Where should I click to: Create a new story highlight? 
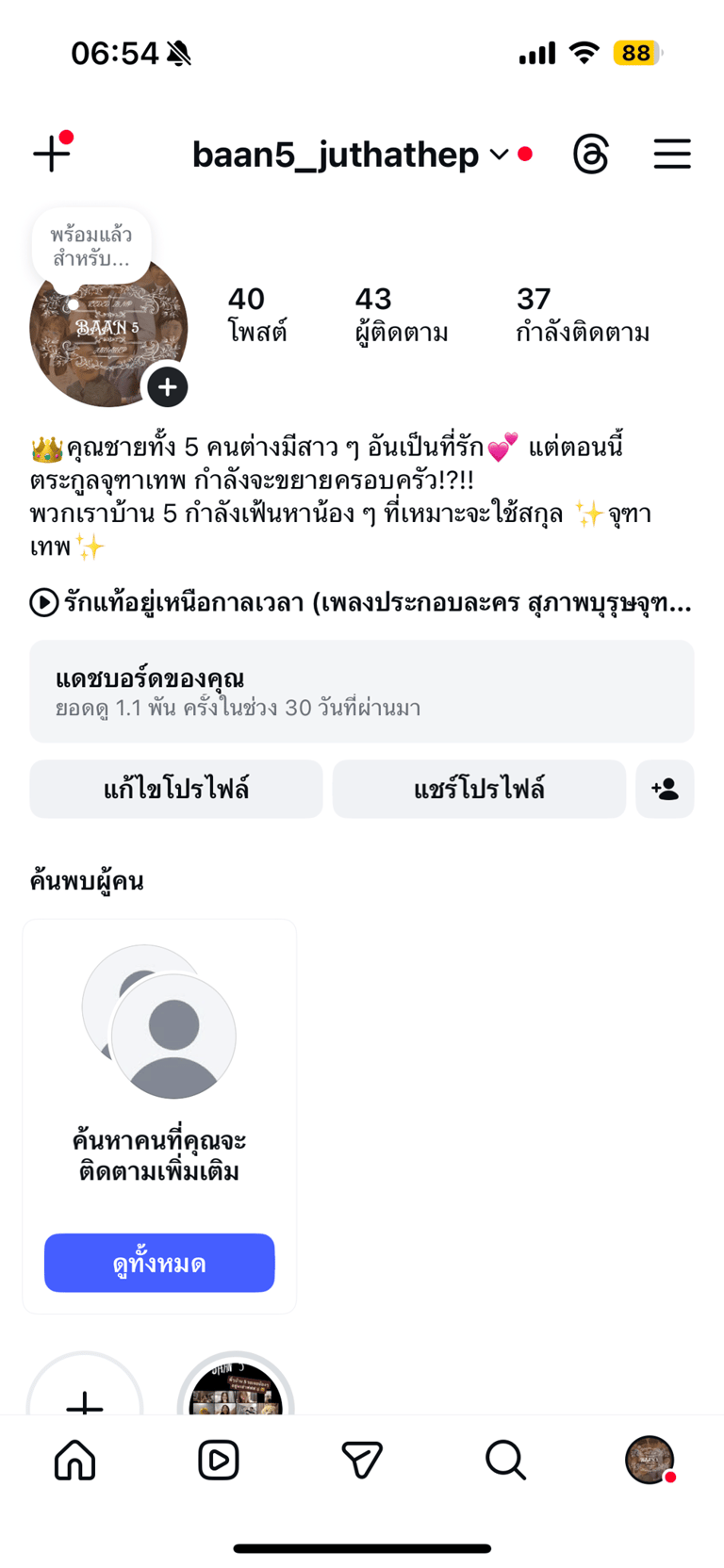(x=85, y=1396)
